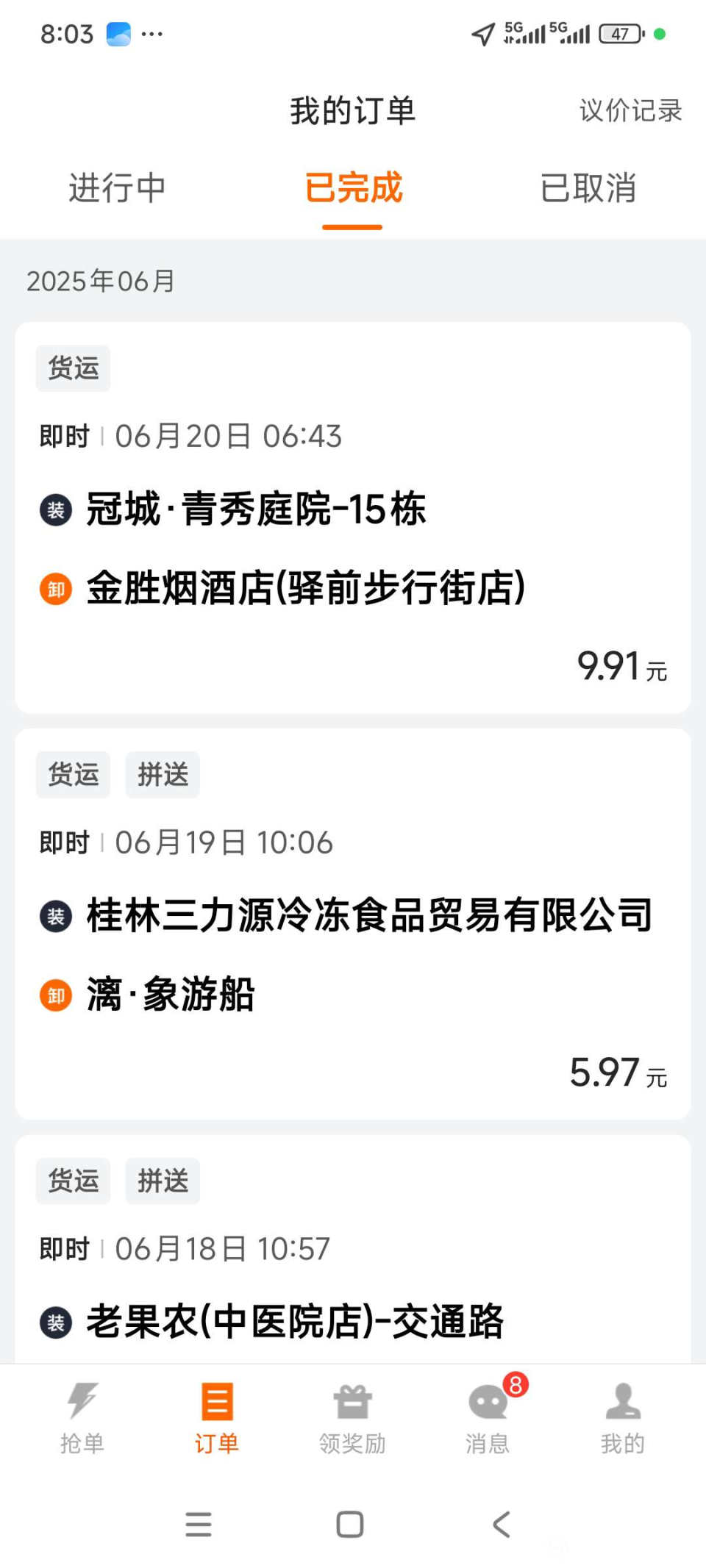Image resolution: width=706 pixels, height=1568 pixels.
Task: Tap the system back button
Action: coord(502,1525)
